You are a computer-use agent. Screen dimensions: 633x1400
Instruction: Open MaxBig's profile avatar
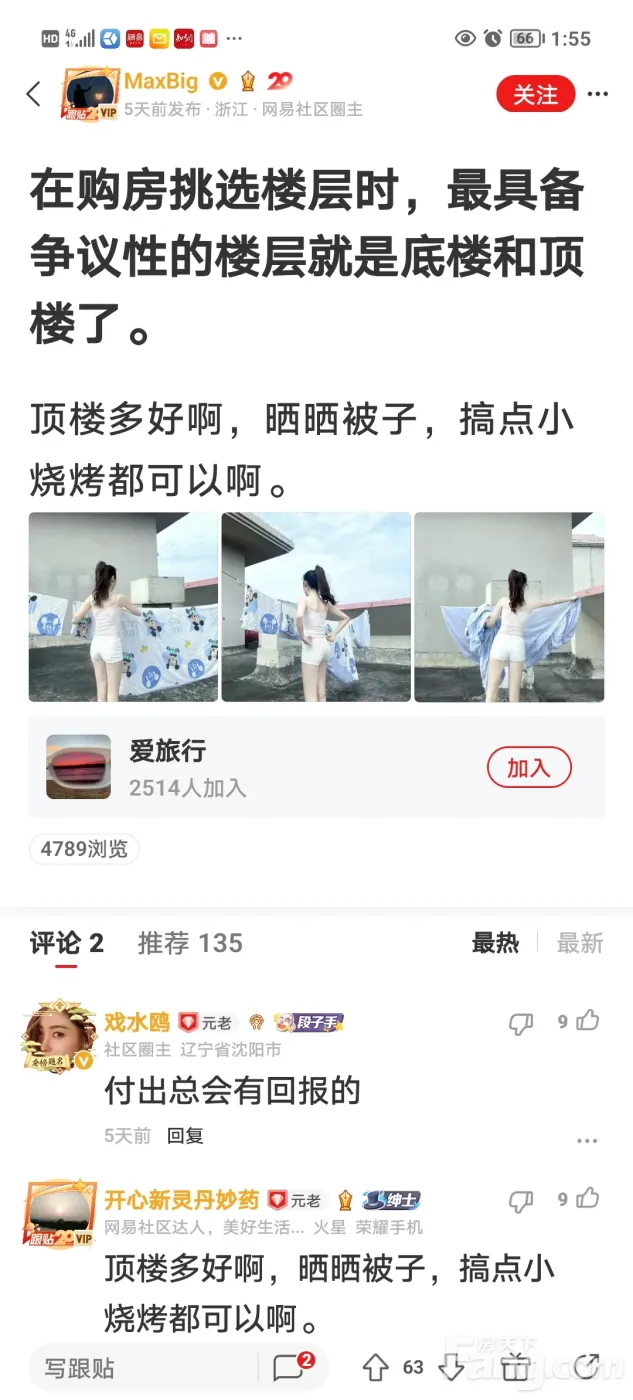(x=90, y=95)
